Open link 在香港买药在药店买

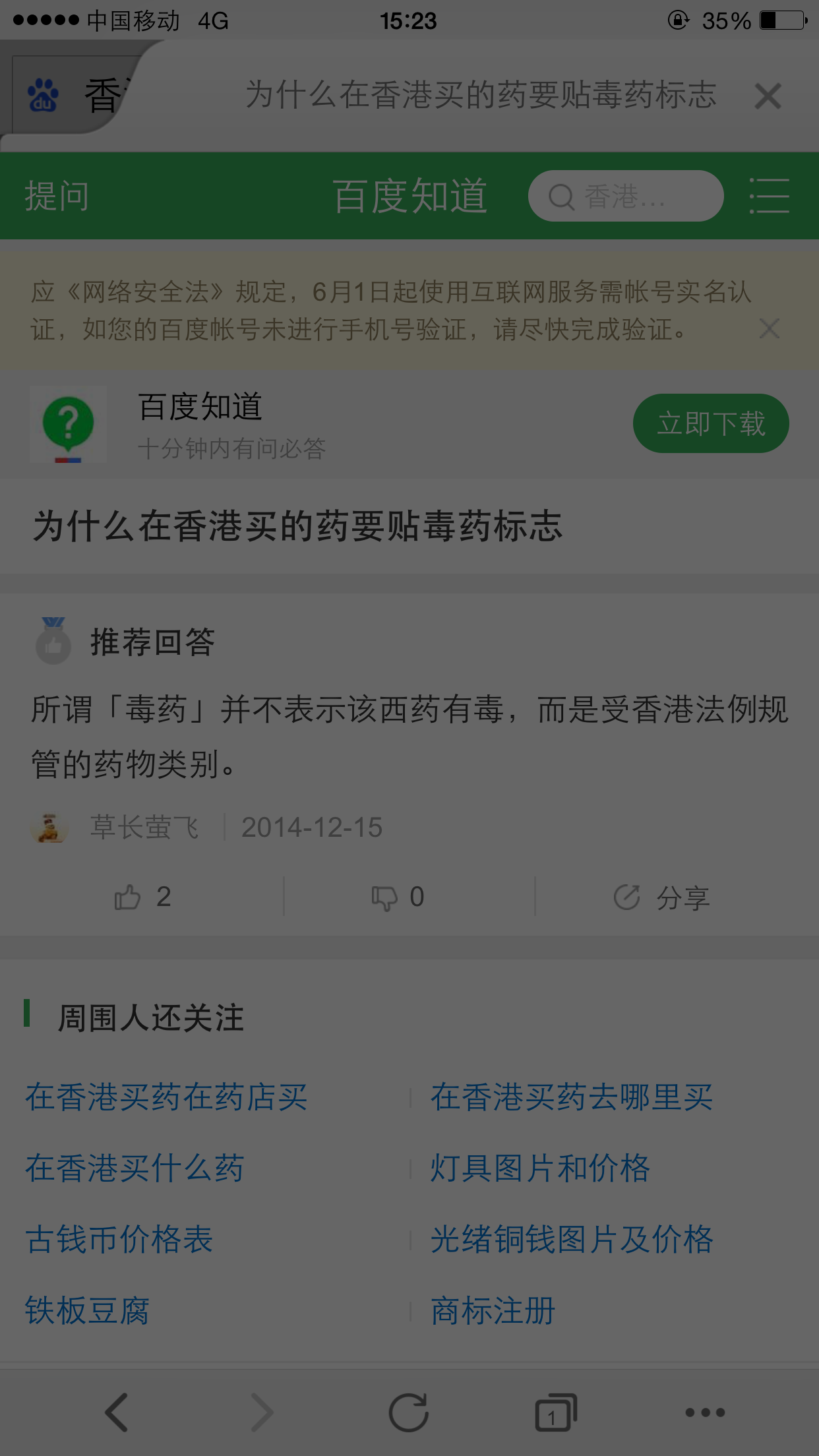click(166, 1097)
